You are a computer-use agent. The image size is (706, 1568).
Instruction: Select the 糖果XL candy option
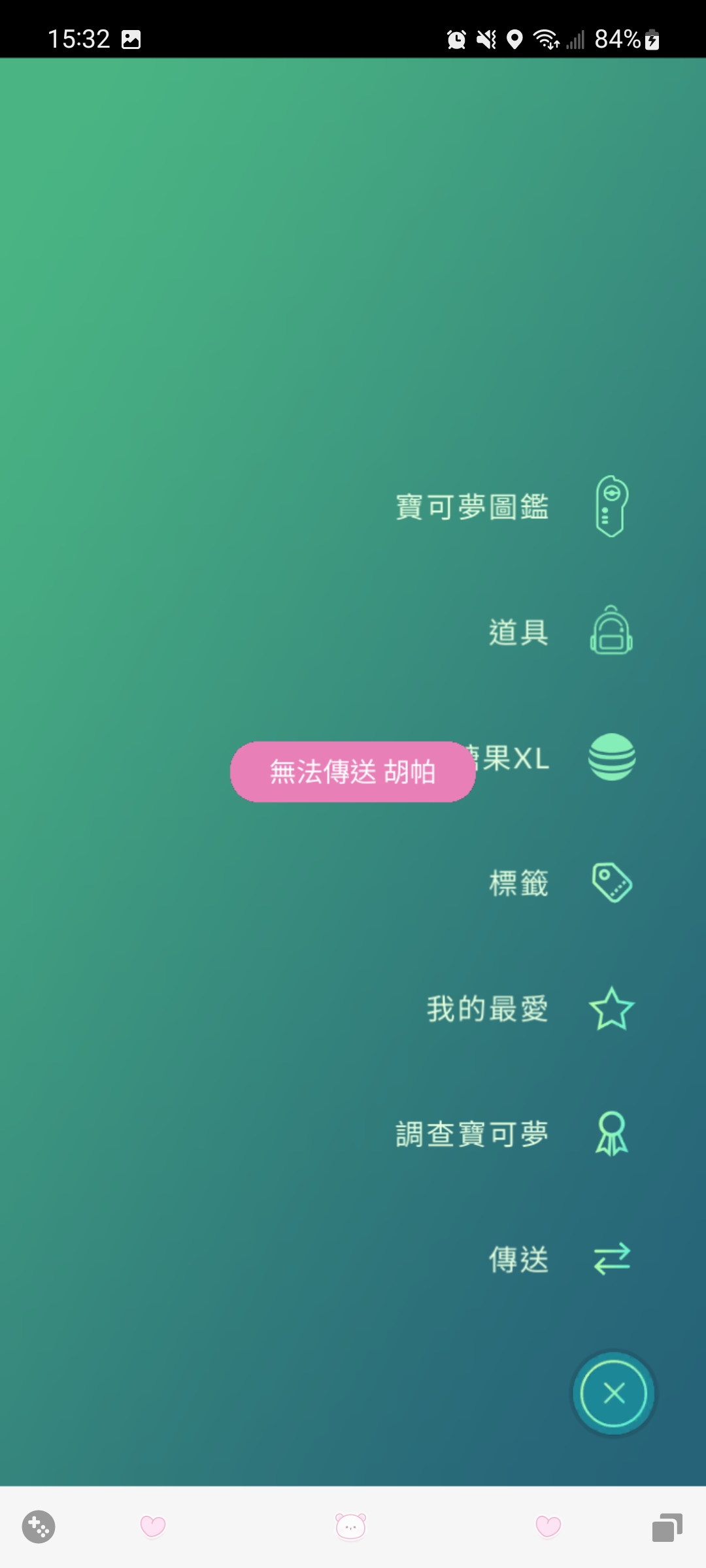coord(611,757)
